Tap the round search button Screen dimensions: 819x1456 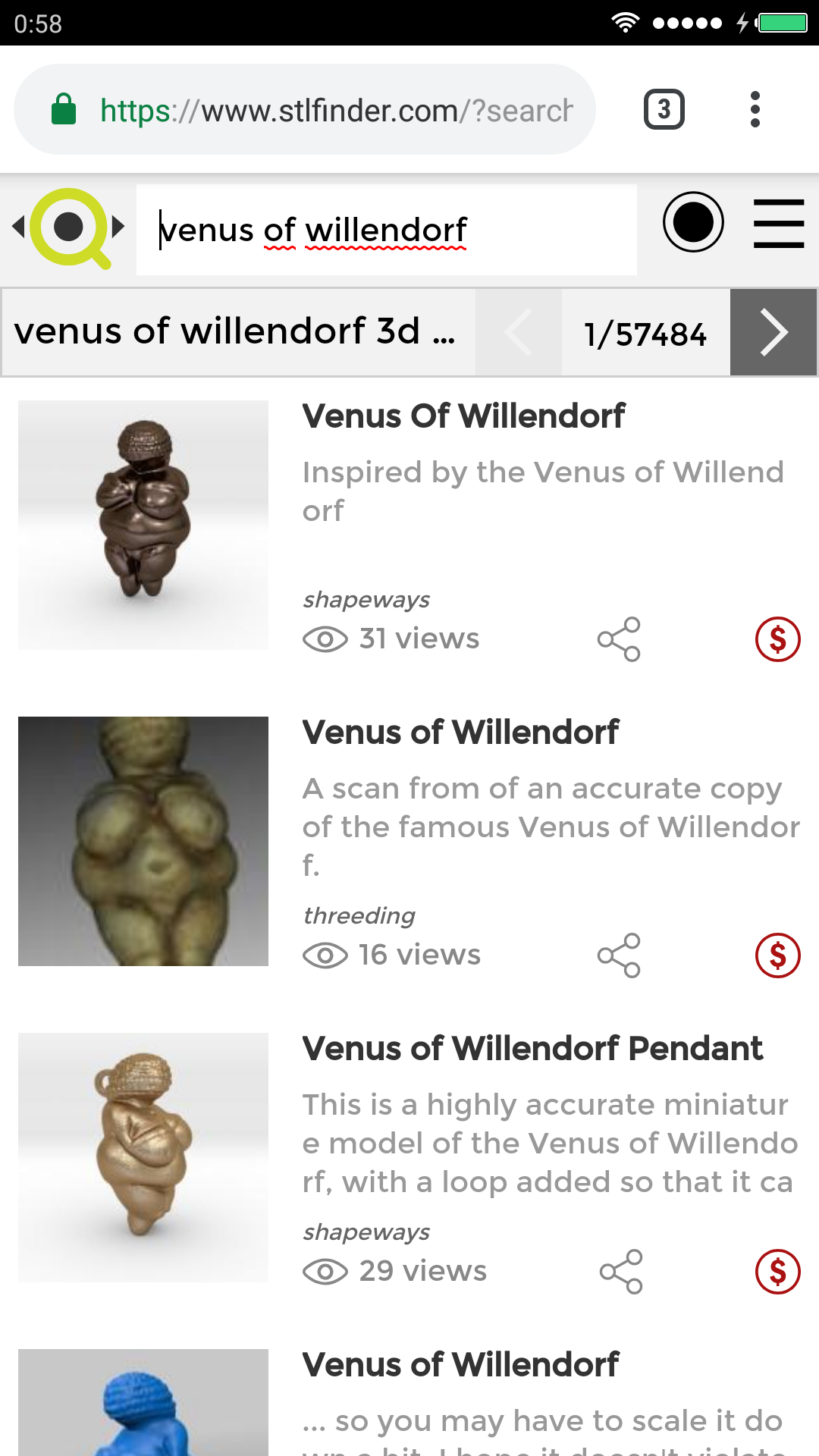click(693, 222)
